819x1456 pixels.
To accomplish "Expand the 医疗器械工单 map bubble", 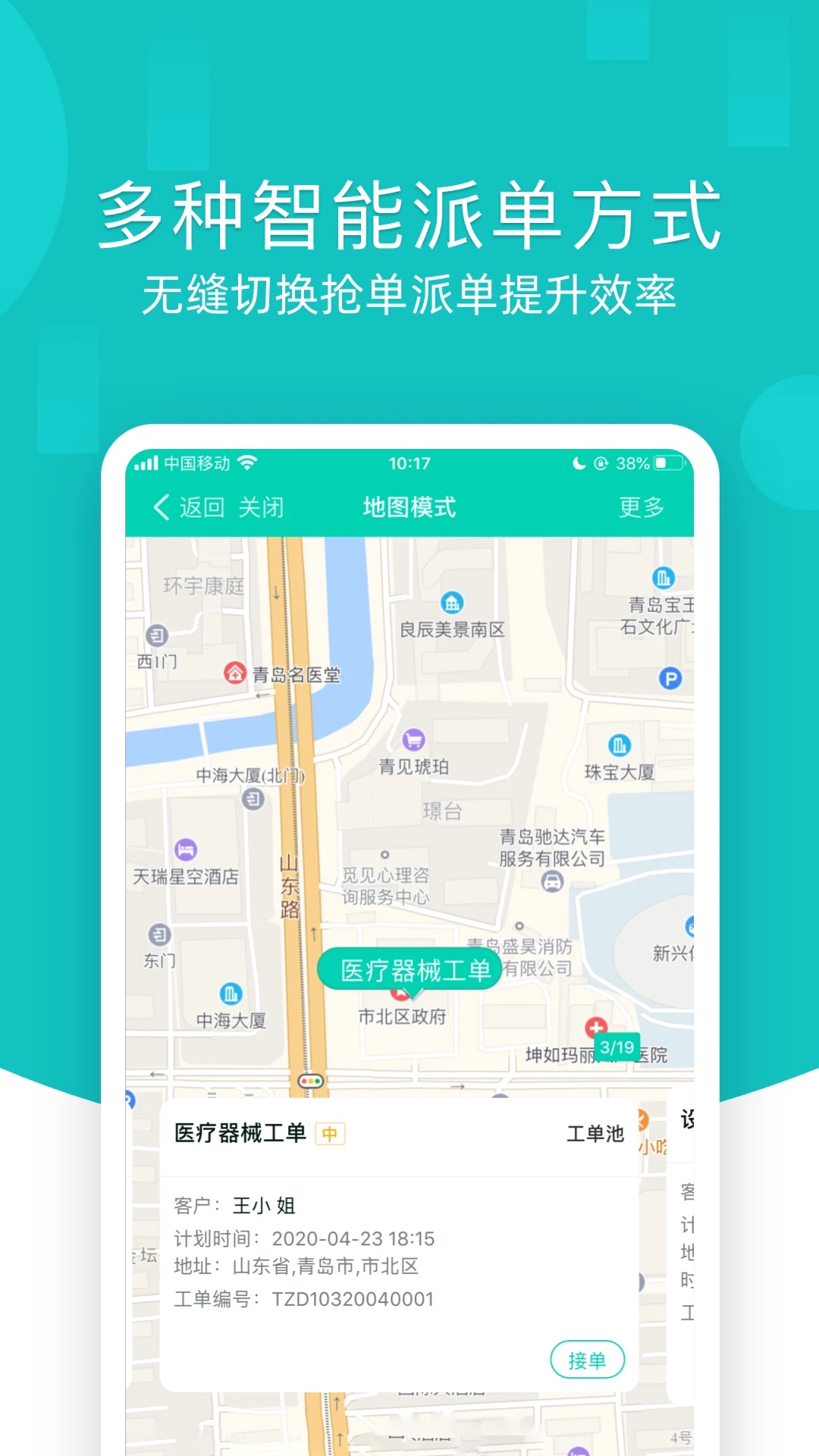I will click(x=416, y=968).
